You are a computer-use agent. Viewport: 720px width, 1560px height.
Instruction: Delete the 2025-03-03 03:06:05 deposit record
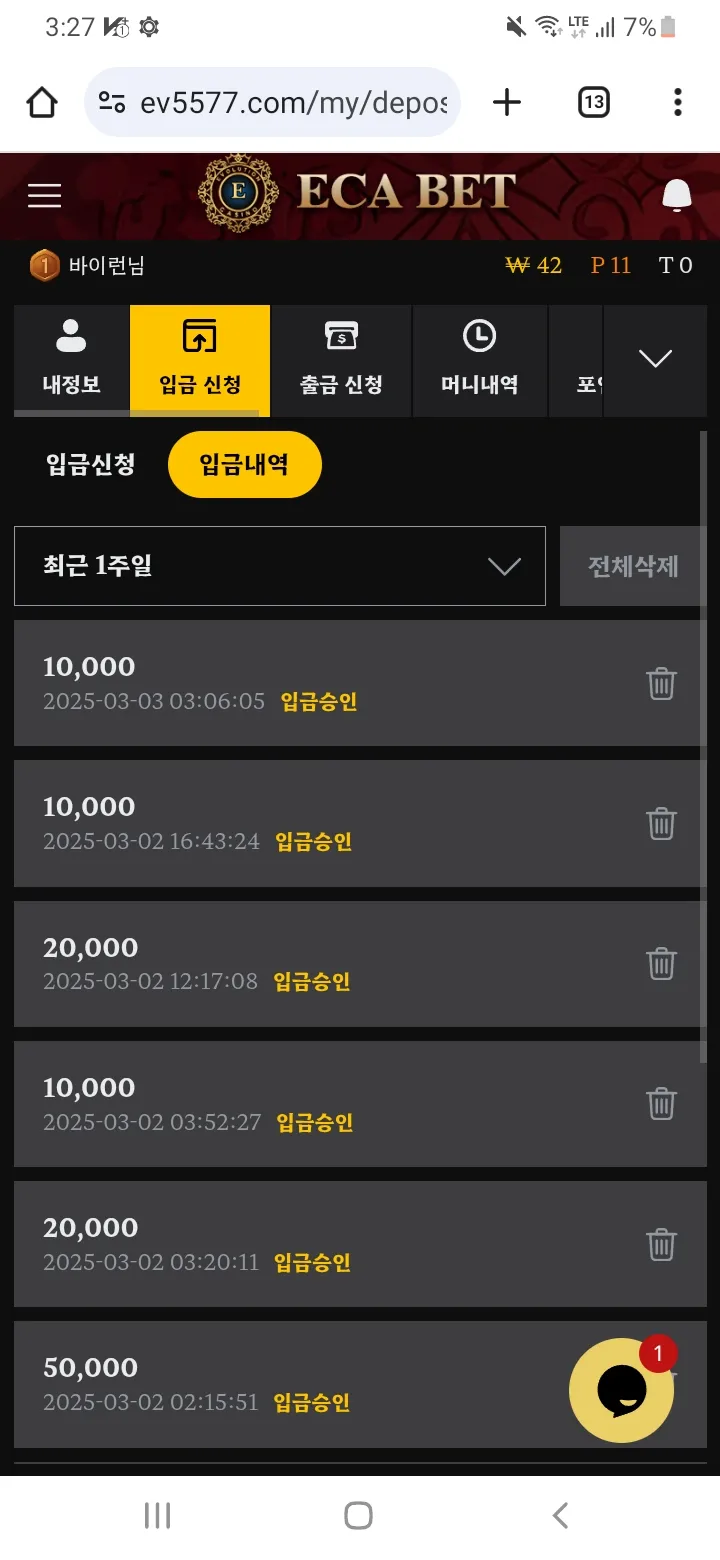[661, 684]
